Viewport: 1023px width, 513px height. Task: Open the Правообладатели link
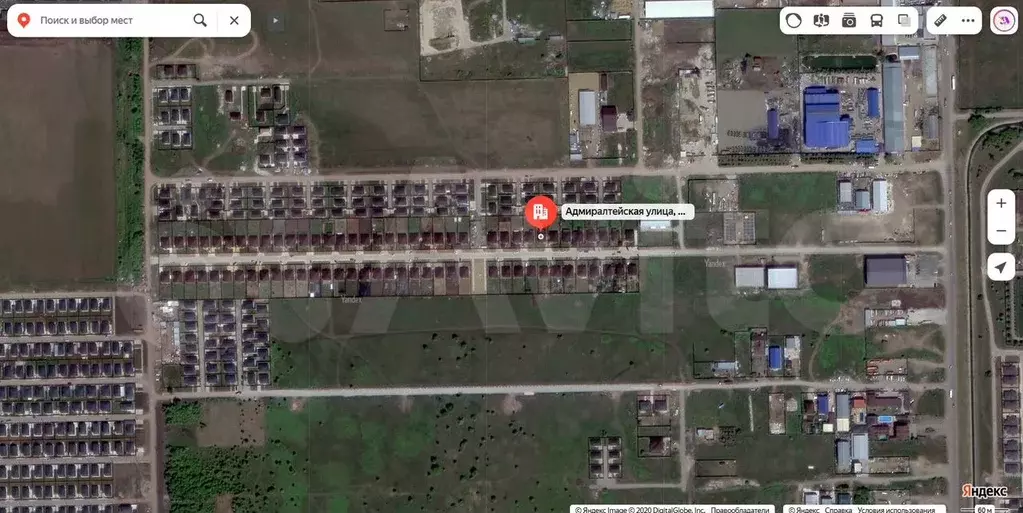741,509
